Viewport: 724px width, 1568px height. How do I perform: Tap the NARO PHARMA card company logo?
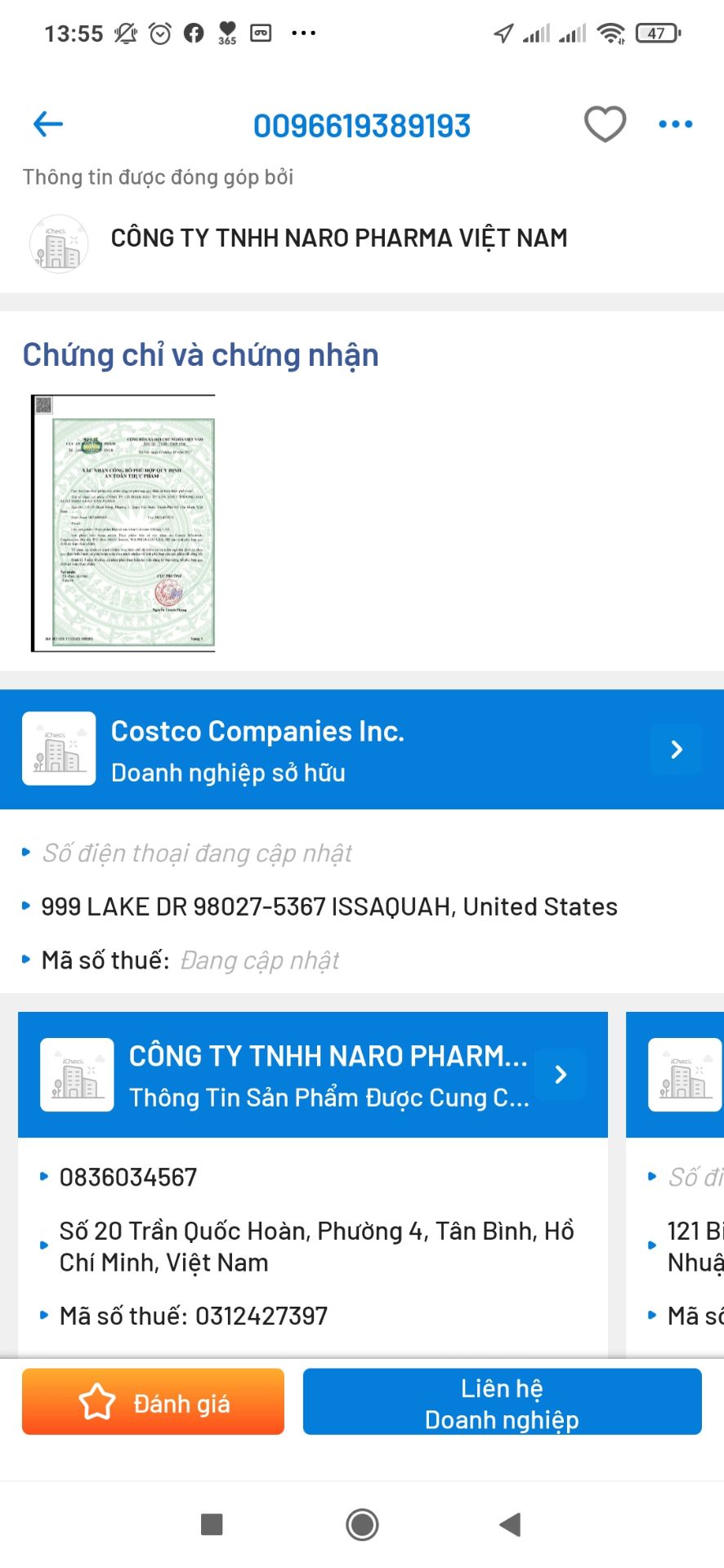coord(78,1075)
